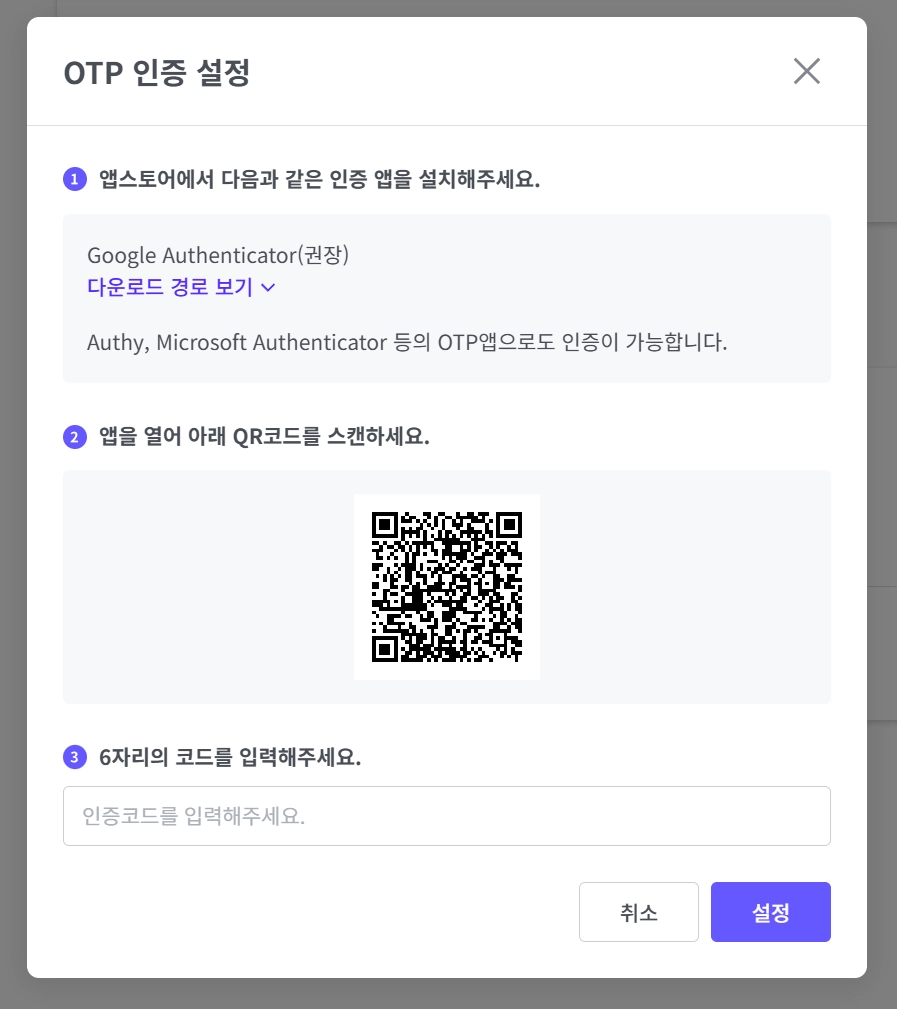This screenshot has width=897, height=1009.
Task: Focus the 인증코드 input field
Action: (446, 816)
